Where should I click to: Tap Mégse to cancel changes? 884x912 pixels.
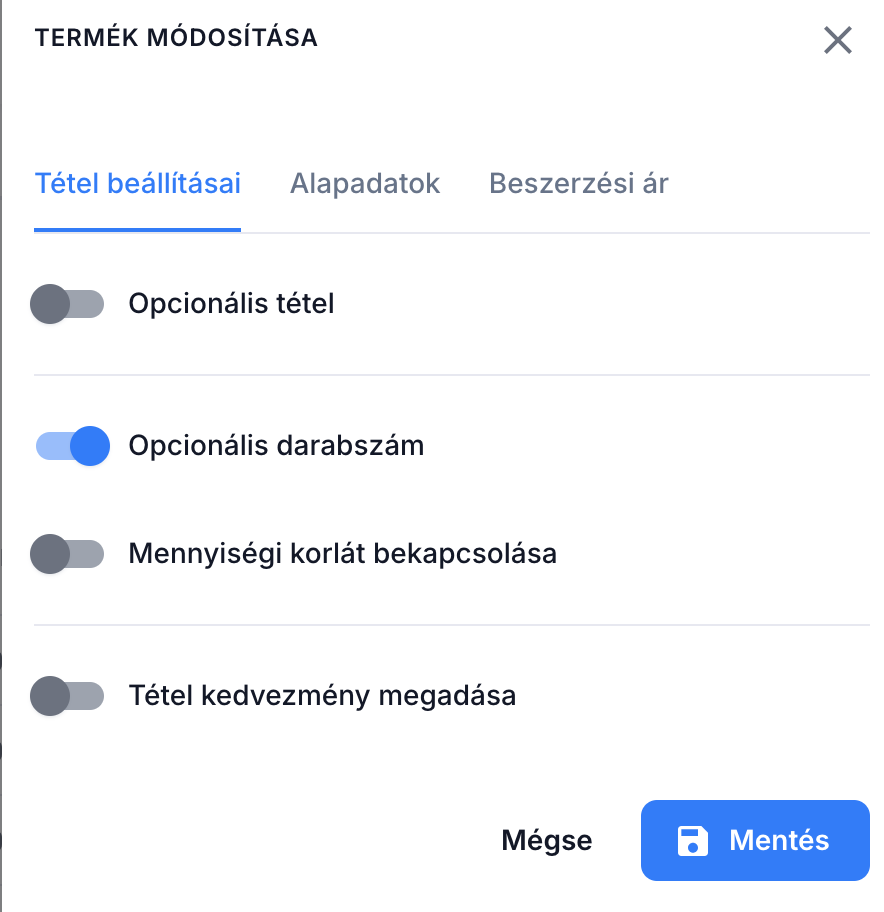(546, 841)
